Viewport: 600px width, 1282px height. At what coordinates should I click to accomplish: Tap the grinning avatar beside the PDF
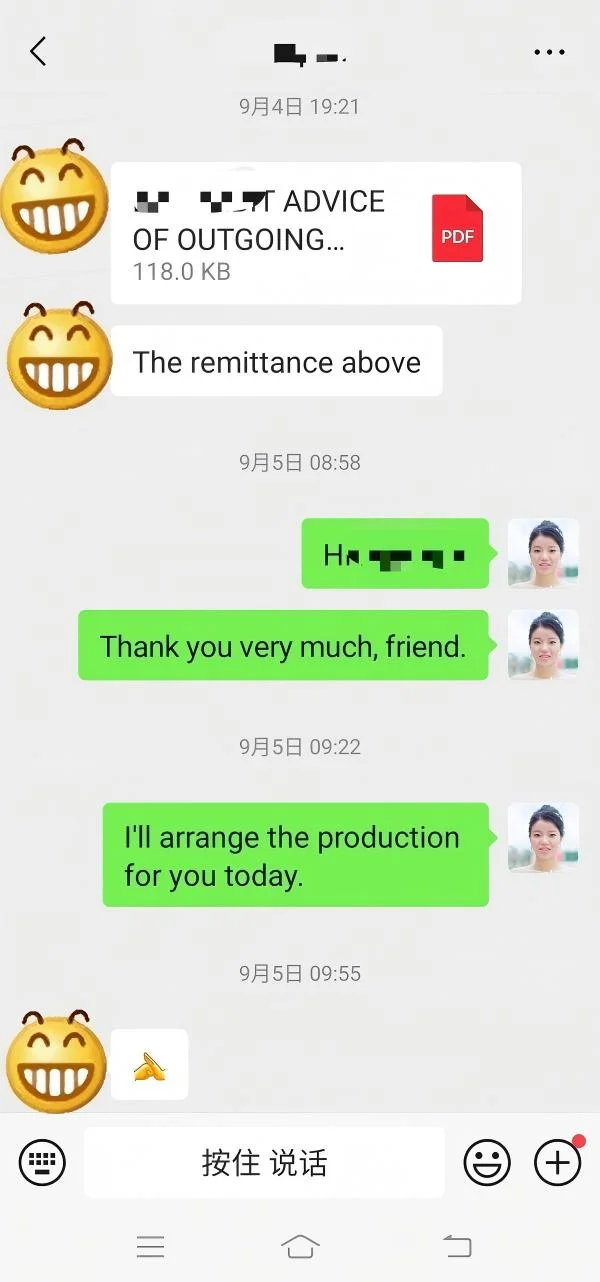[x=54, y=198]
